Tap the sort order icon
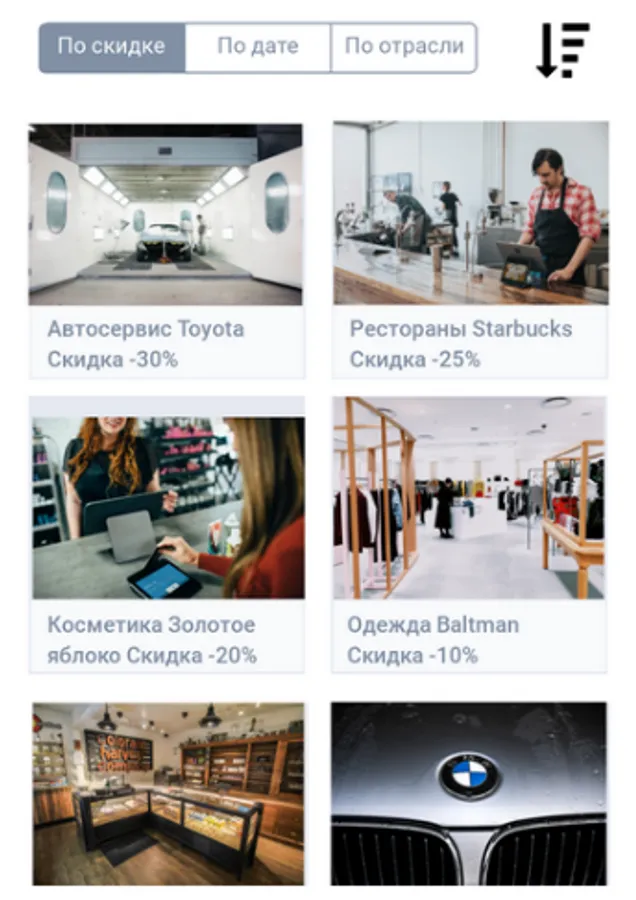Image resolution: width=636 pixels, height=900 pixels. 562,50
